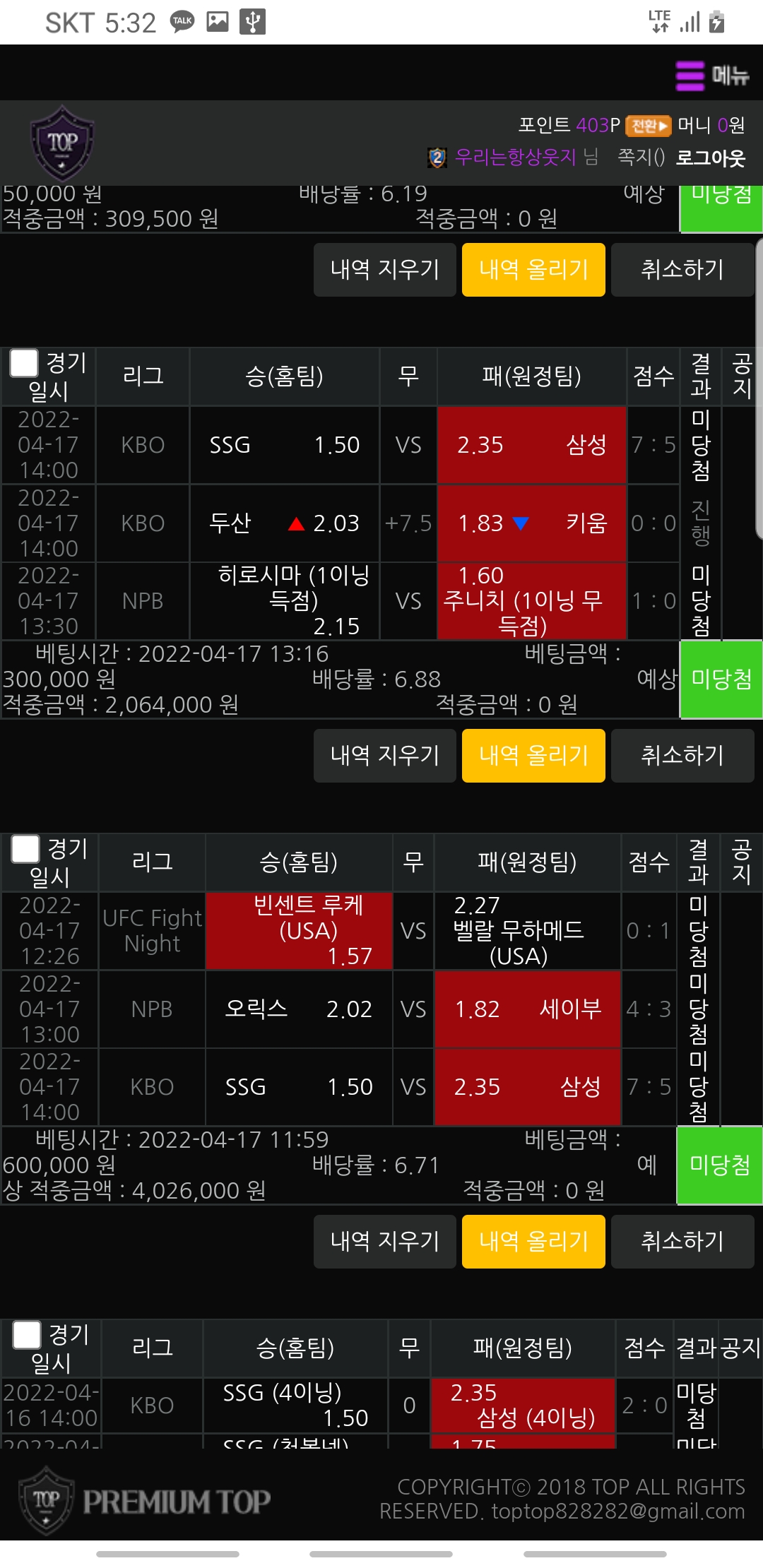
Task: Tap 내역 지우기 under the 6.19 odds bet
Action: coord(384,270)
